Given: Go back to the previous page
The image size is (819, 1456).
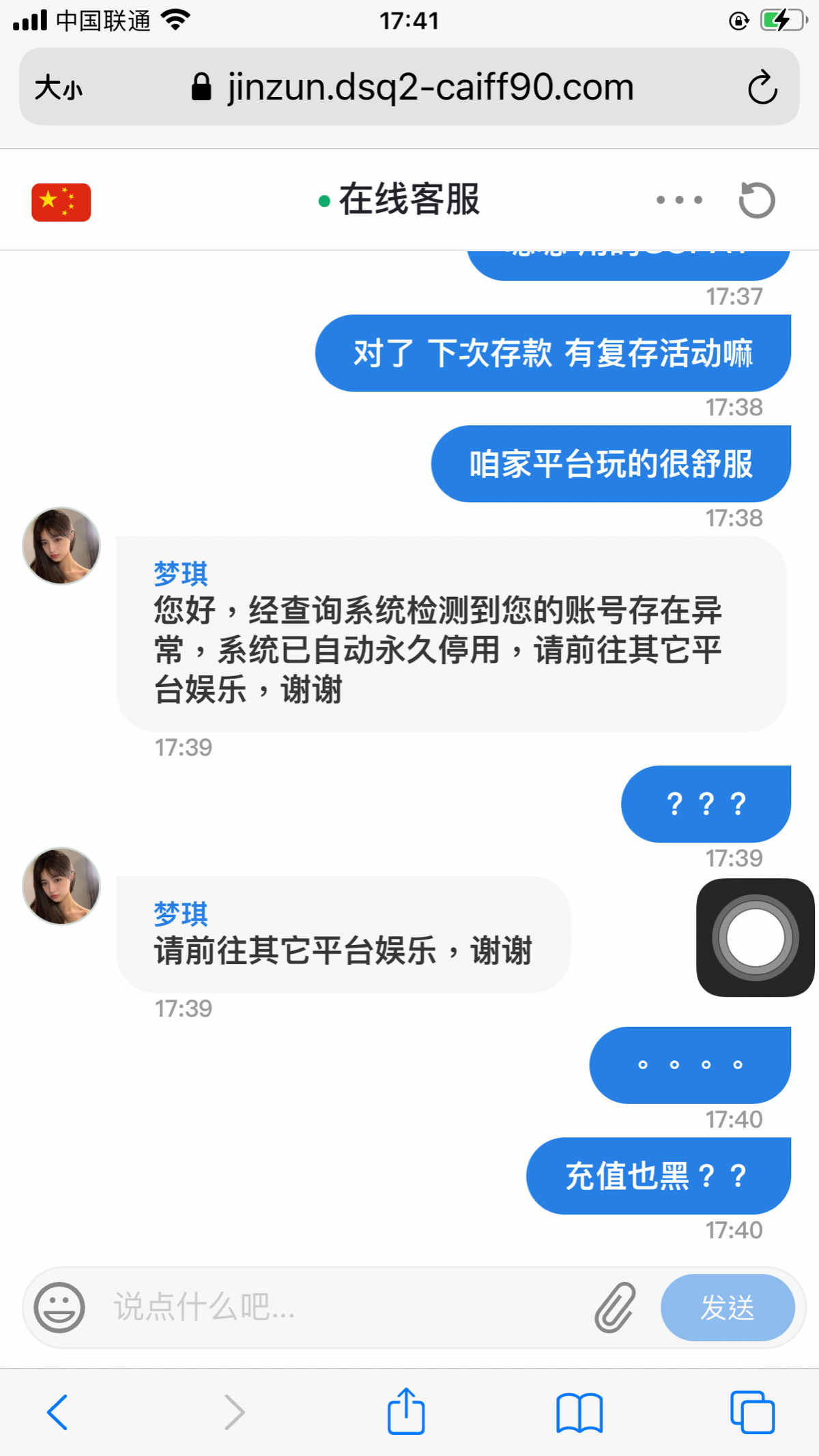Looking at the screenshot, I should coord(57,1412).
